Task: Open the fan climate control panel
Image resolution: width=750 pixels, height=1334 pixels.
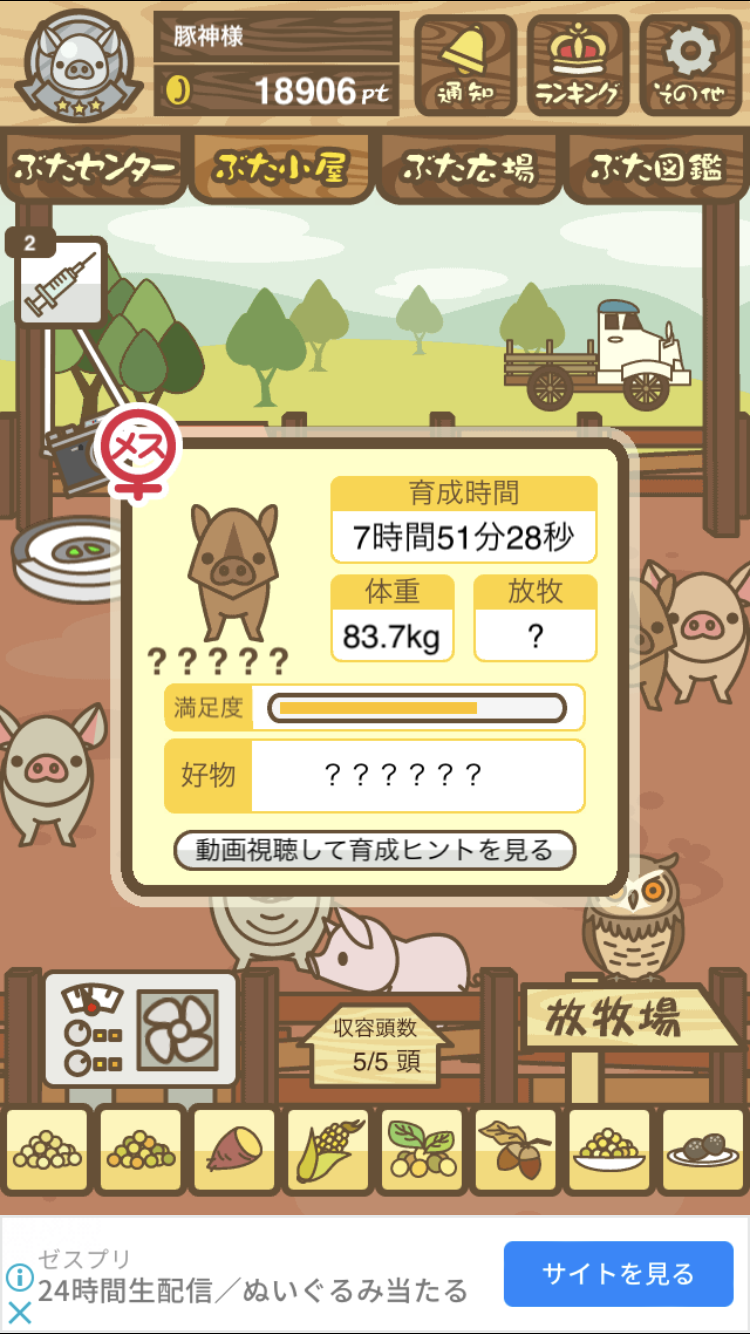Action: click(x=140, y=1030)
